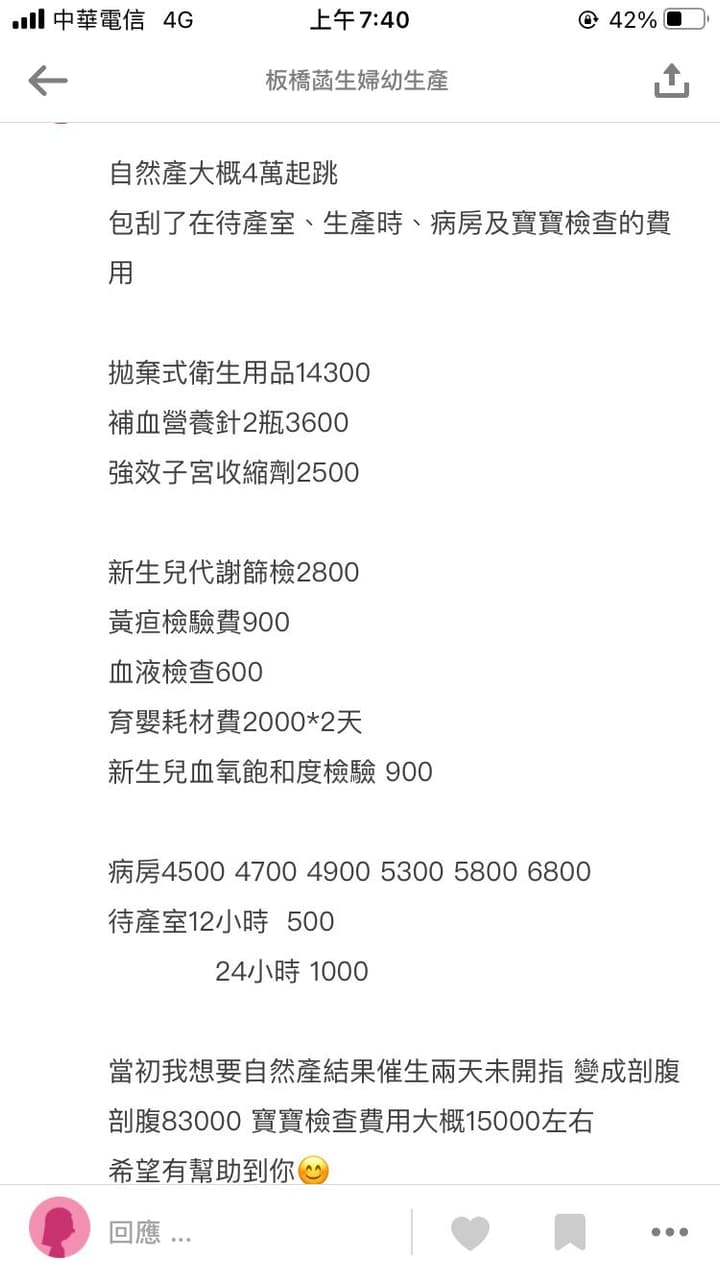Go back using the arrow icon
Screen dimensions: 720x1280
(x=47, y=81)
